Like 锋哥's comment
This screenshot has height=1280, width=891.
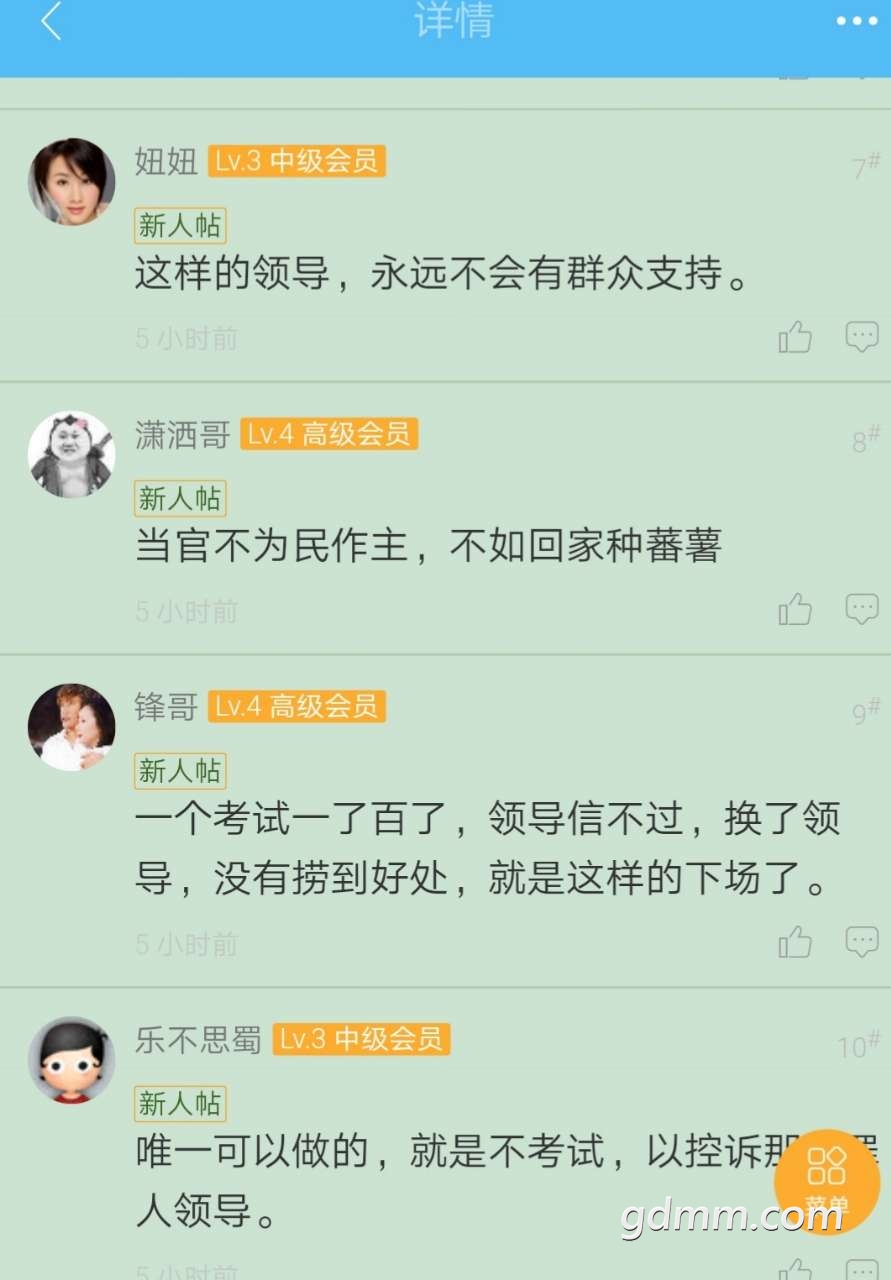coord(795,941)
